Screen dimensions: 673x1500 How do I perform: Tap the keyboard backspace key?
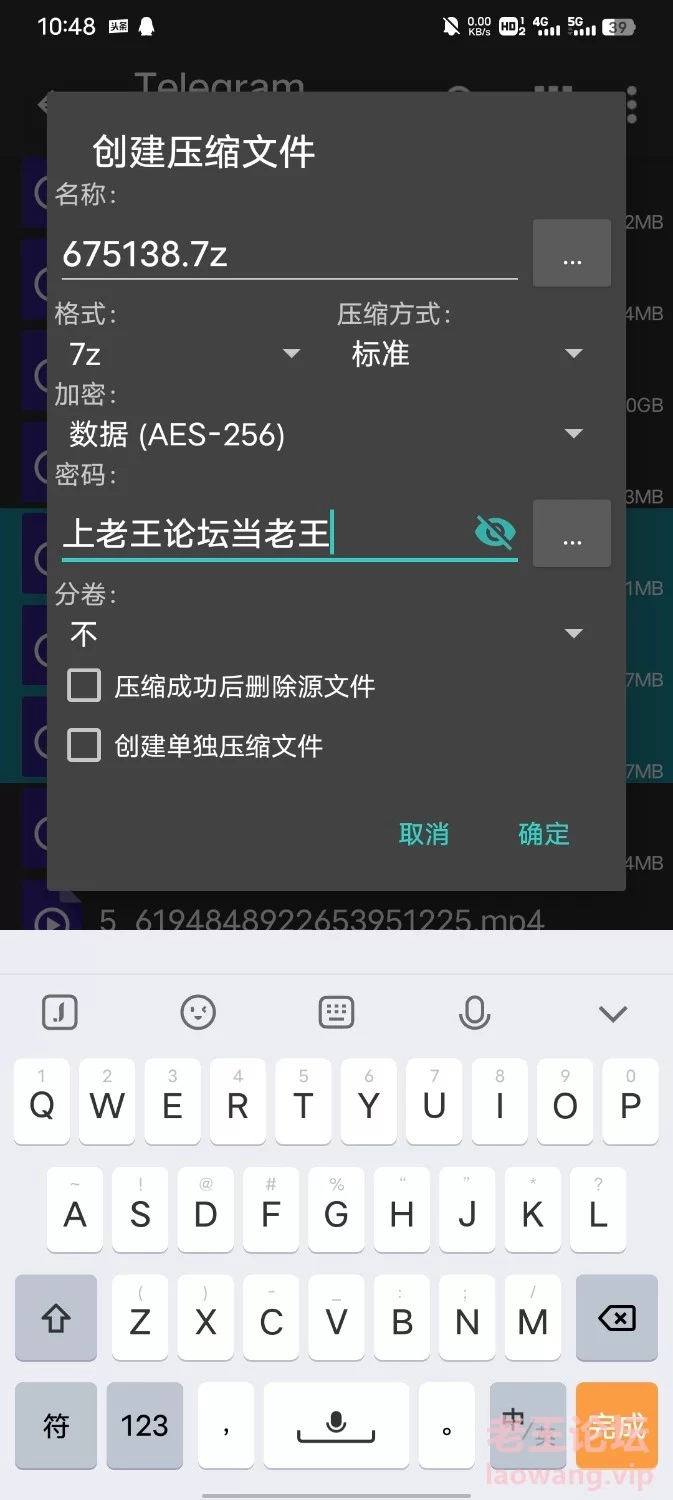coord(616,1319)
